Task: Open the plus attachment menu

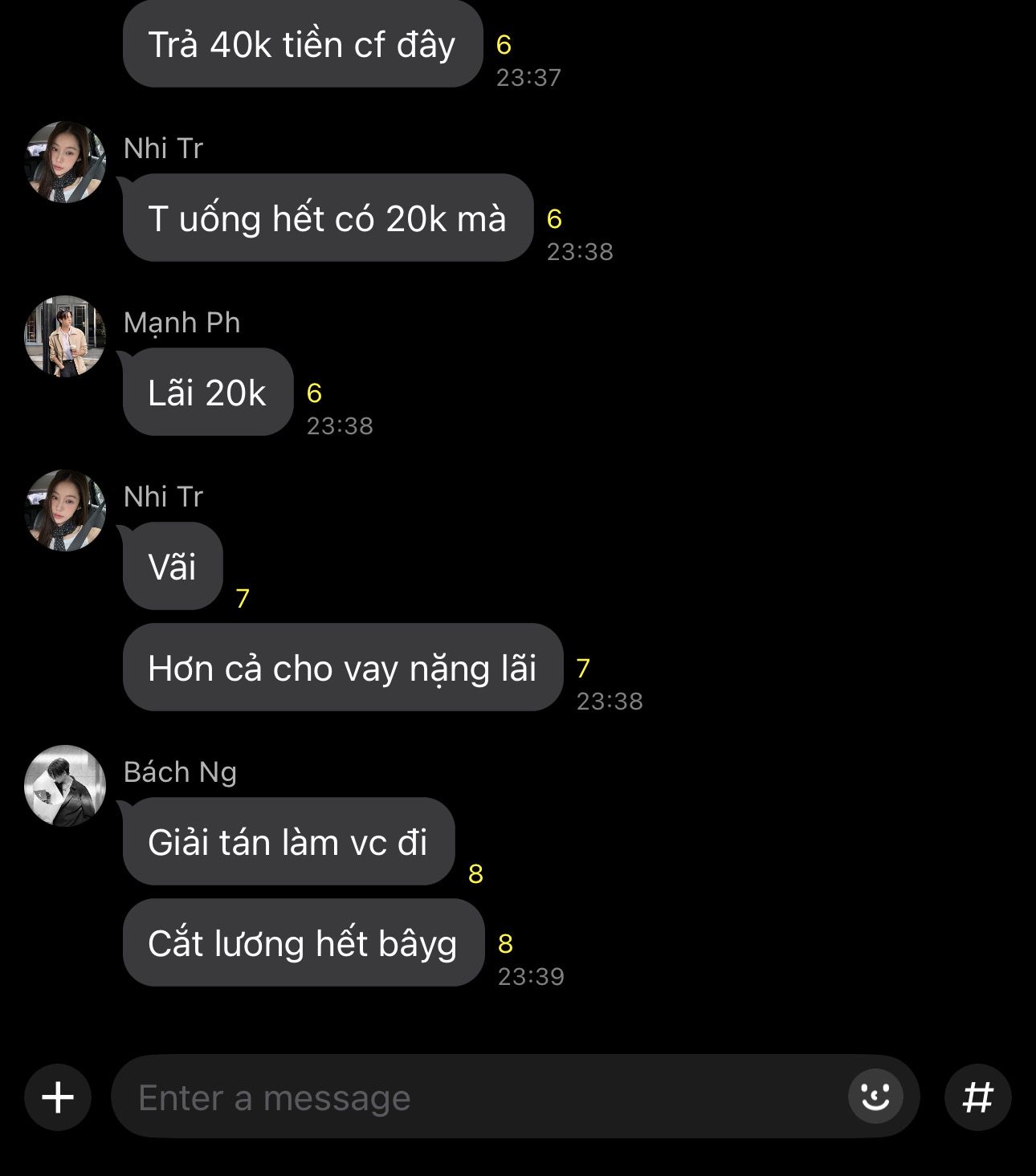Action: 58,1097
